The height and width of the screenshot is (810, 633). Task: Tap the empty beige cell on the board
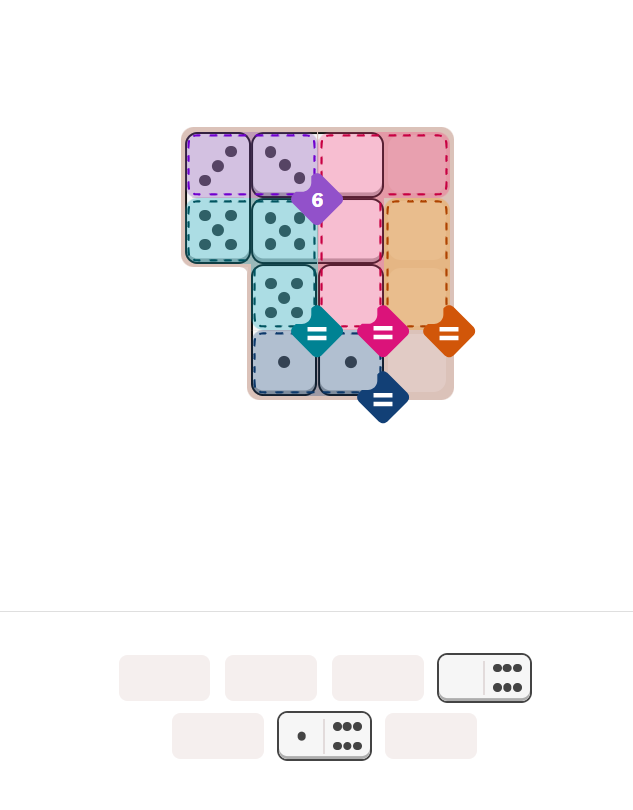(416, 363)
